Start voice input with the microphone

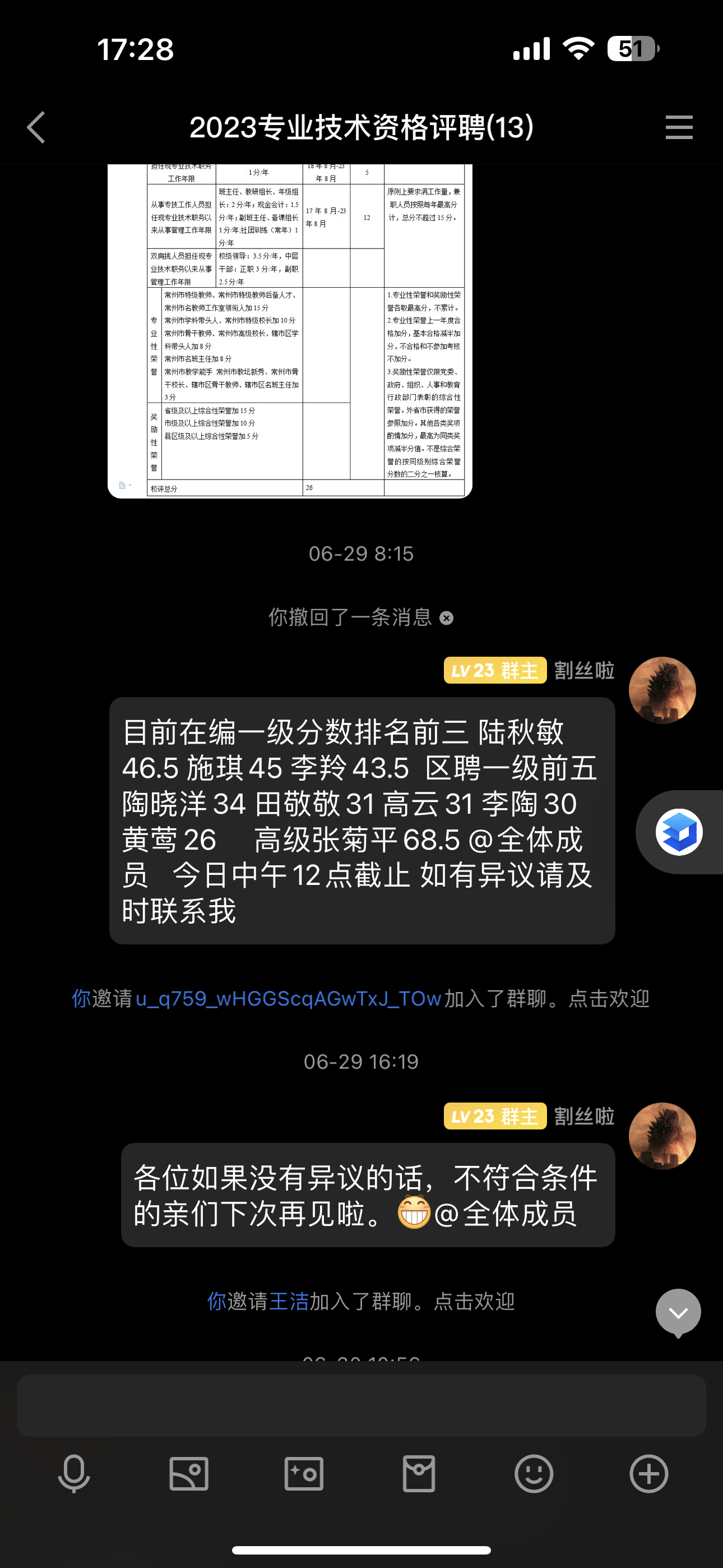click(x=74, y=1474)
